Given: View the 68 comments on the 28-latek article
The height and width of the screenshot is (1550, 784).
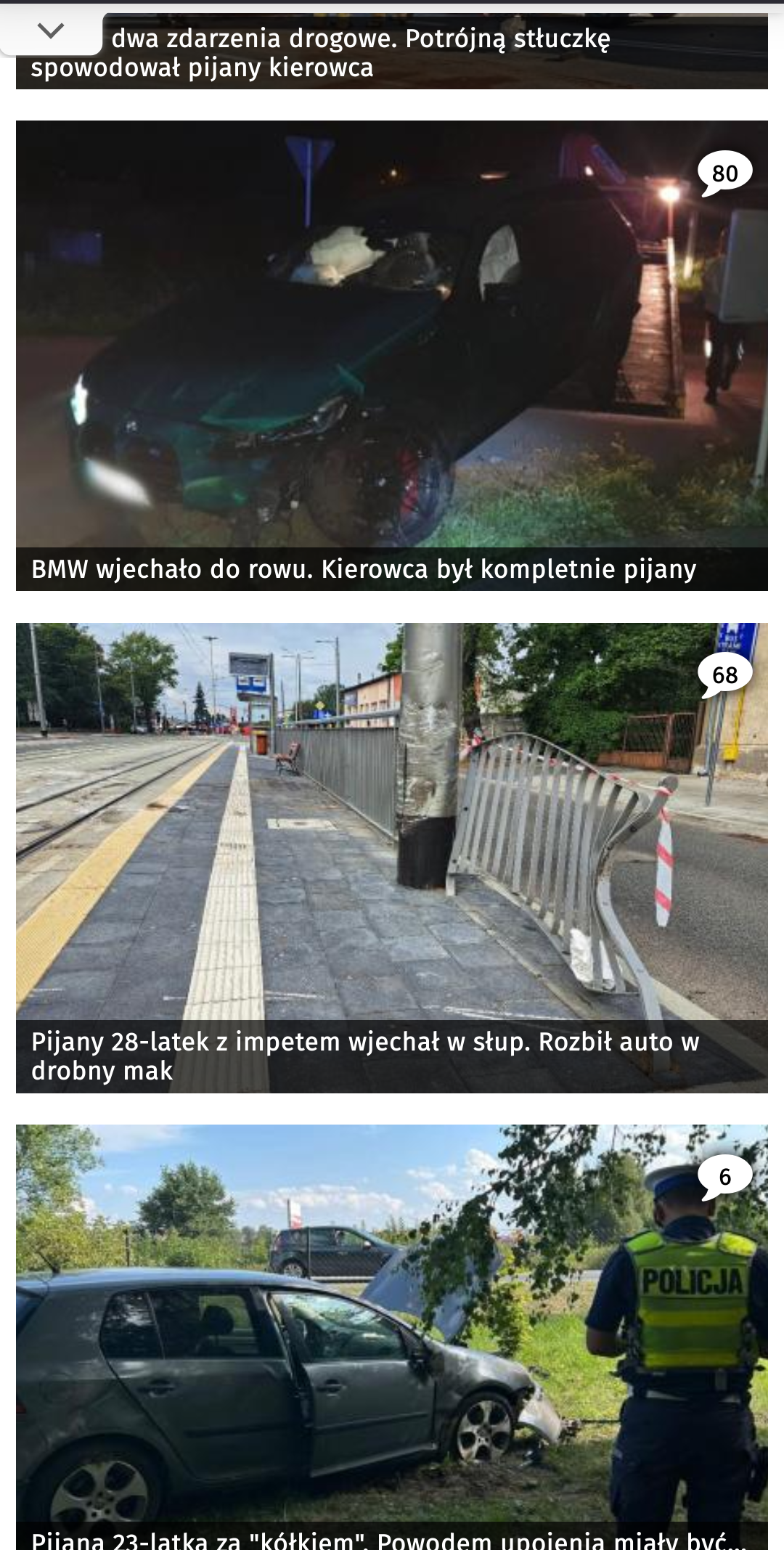Looking at the screenshot, I should pyautogui.click(x=724, y=675).
